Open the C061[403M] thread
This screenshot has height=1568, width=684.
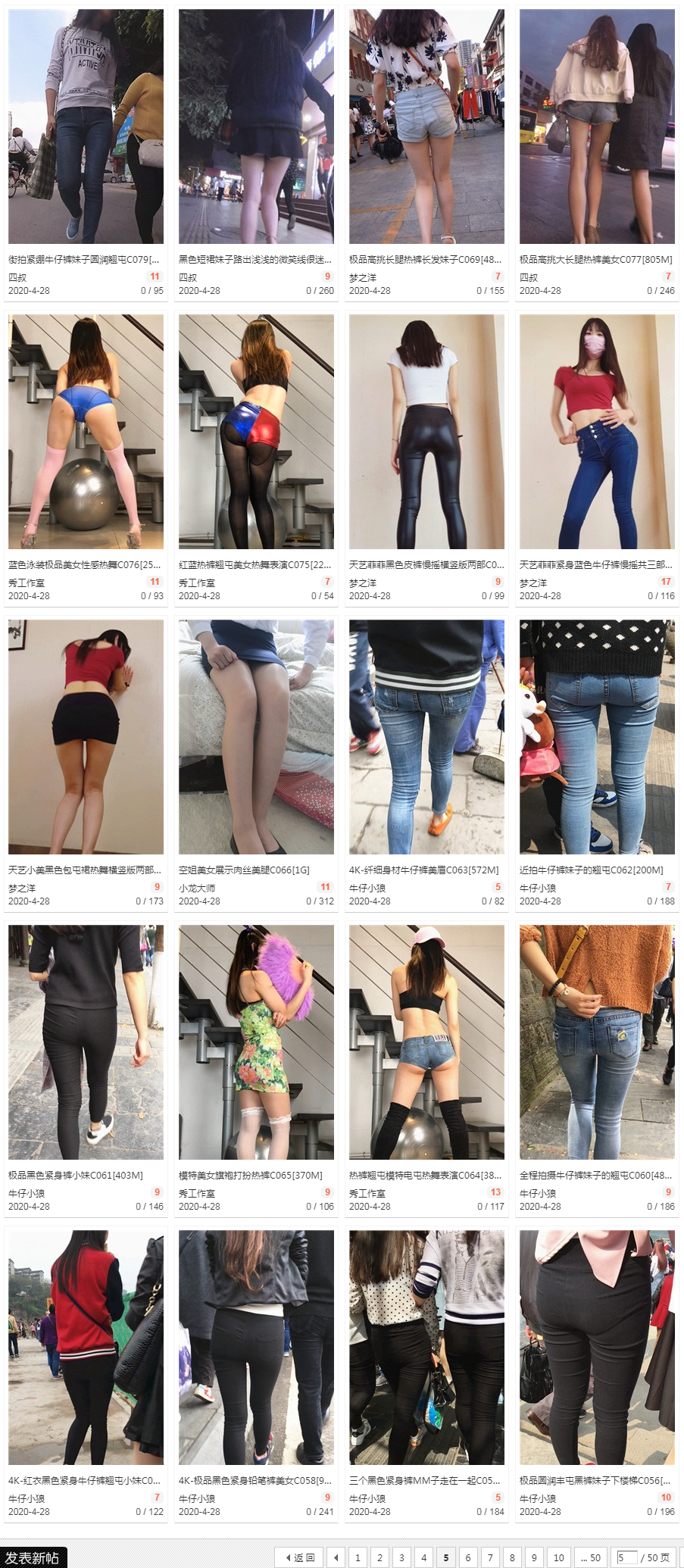(76, 1175)
